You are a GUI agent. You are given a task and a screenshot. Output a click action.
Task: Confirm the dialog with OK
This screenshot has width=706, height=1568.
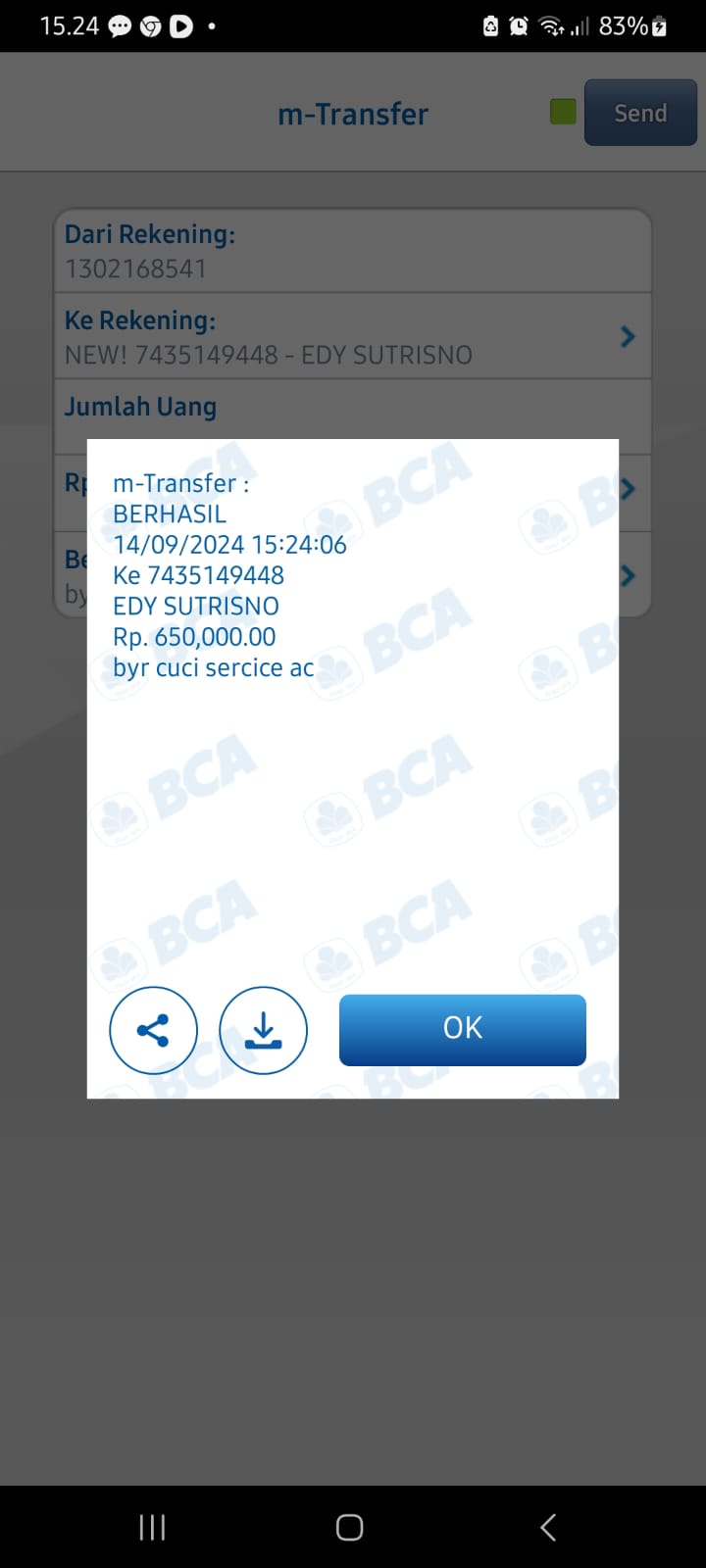(462, 1029)
